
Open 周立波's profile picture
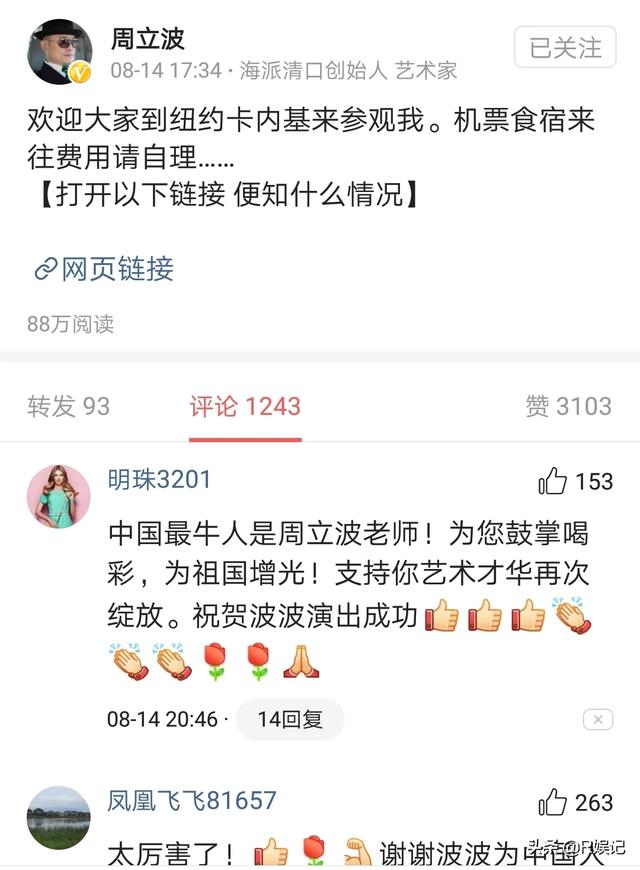[x=60, y=52]
